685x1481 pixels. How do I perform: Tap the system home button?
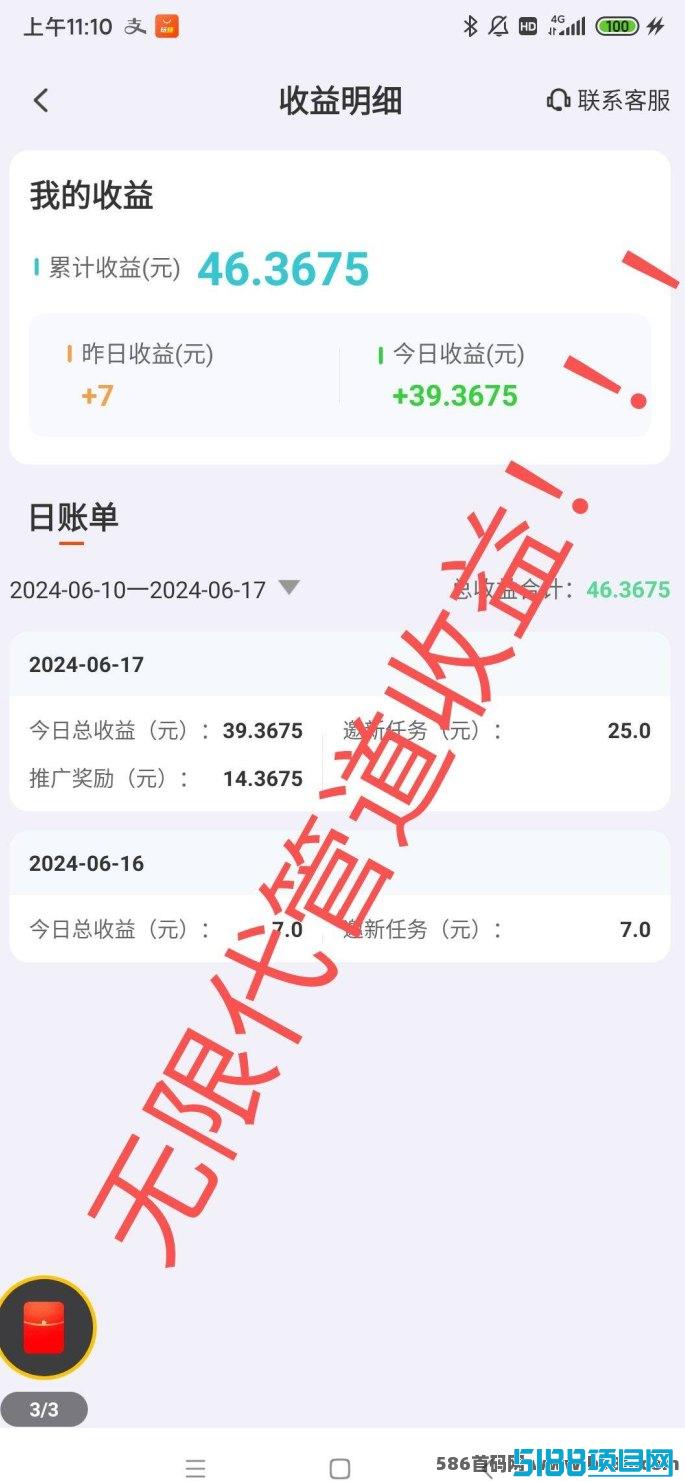coord(340,1467)
